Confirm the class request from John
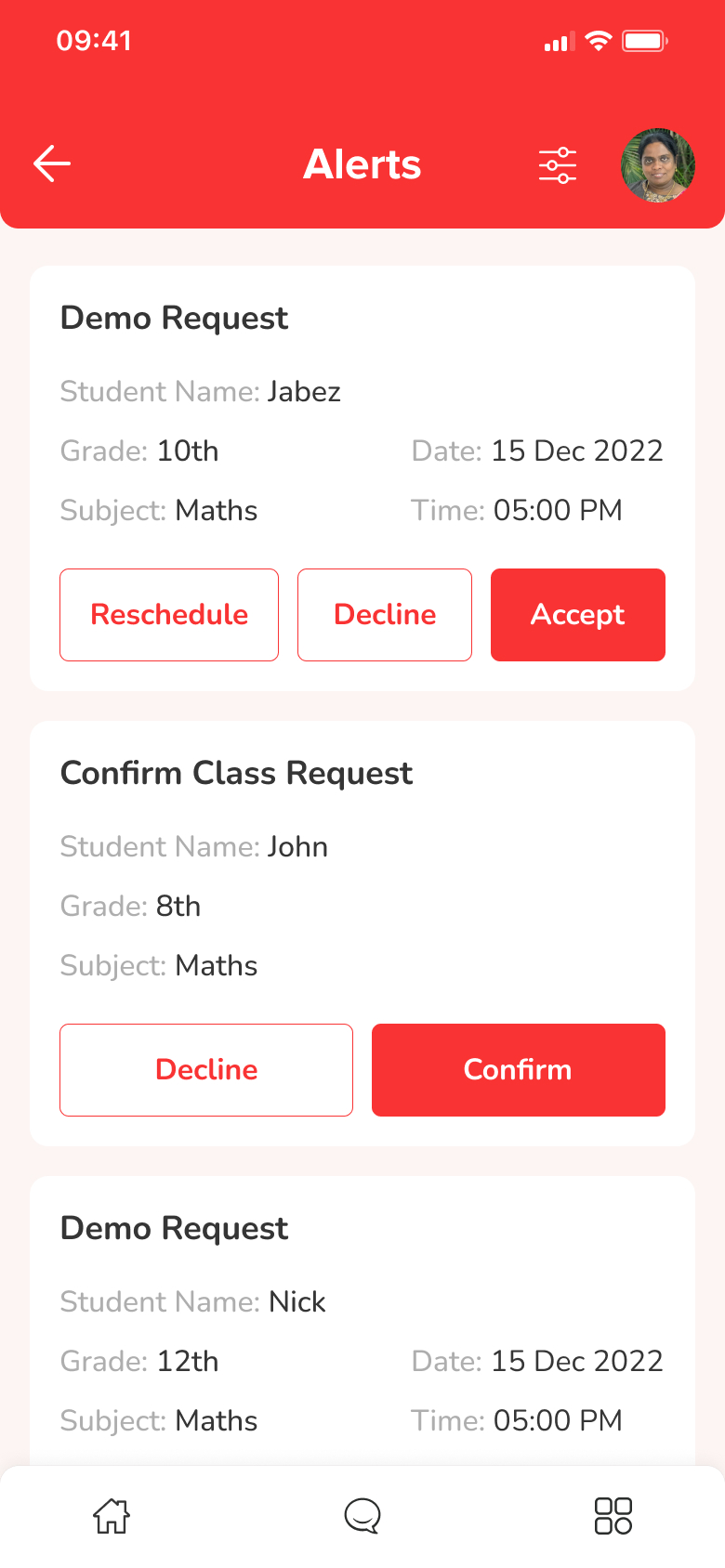 pyautogui.click(x=519, y=1070)
